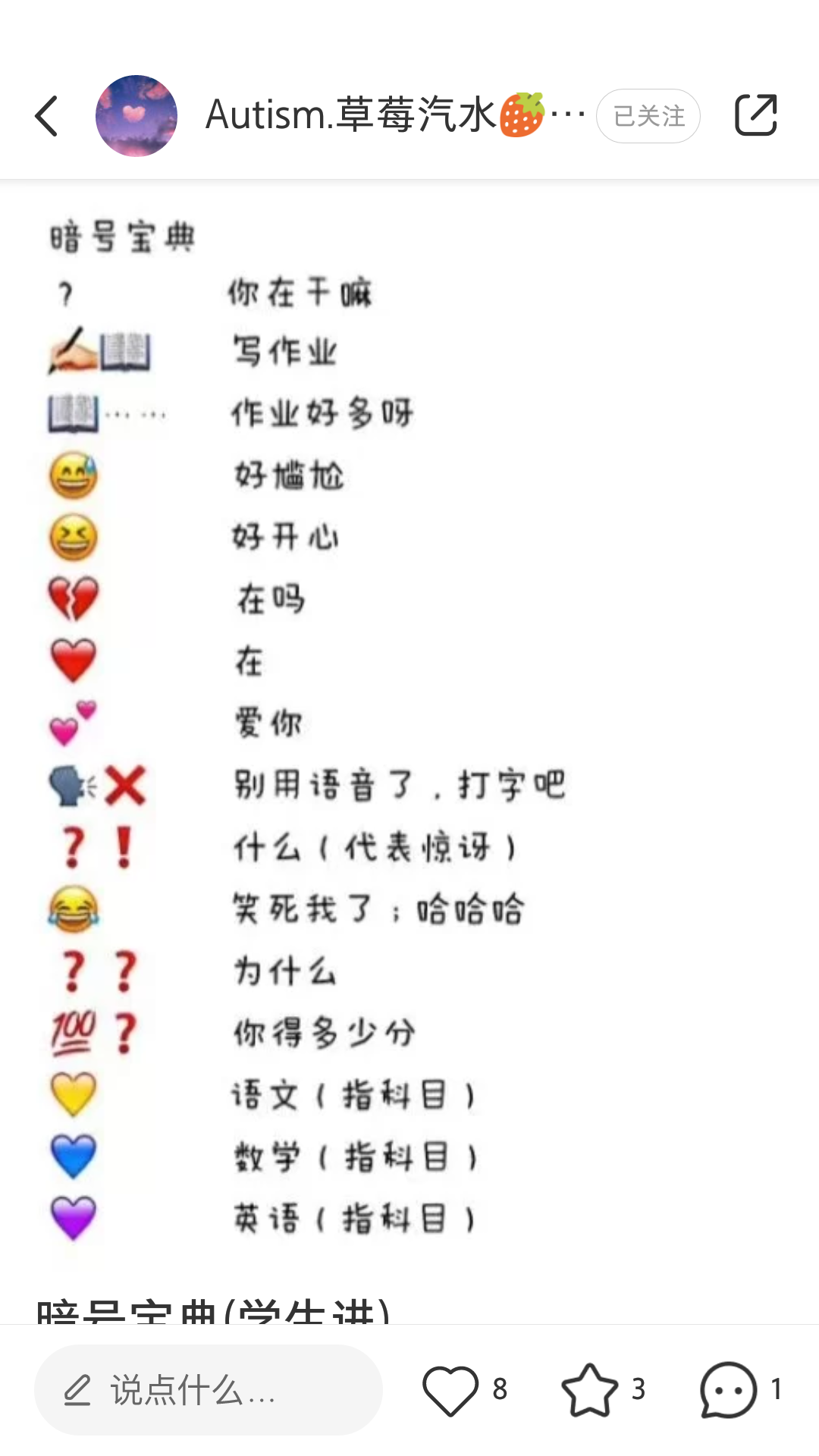Favorite this post with the star icon
Screen dimensions: 819x1456
click(589, 1390)
